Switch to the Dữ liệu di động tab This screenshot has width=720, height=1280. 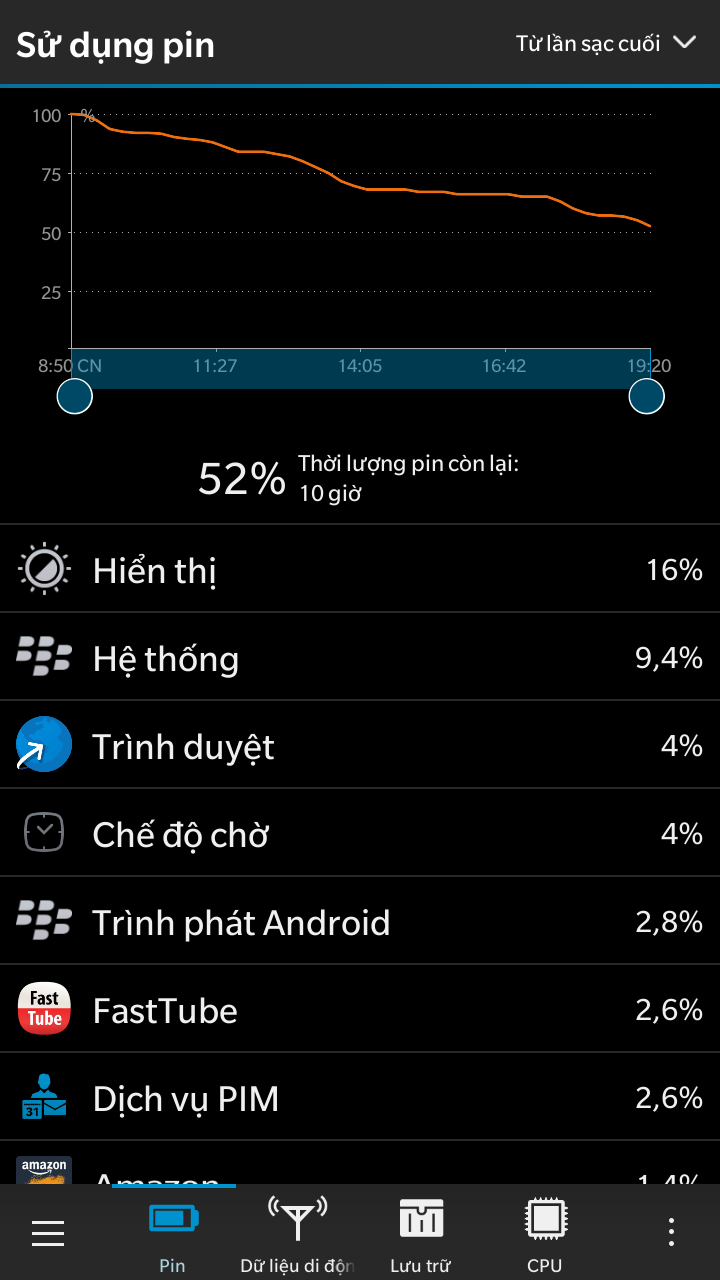(297, 1233)
